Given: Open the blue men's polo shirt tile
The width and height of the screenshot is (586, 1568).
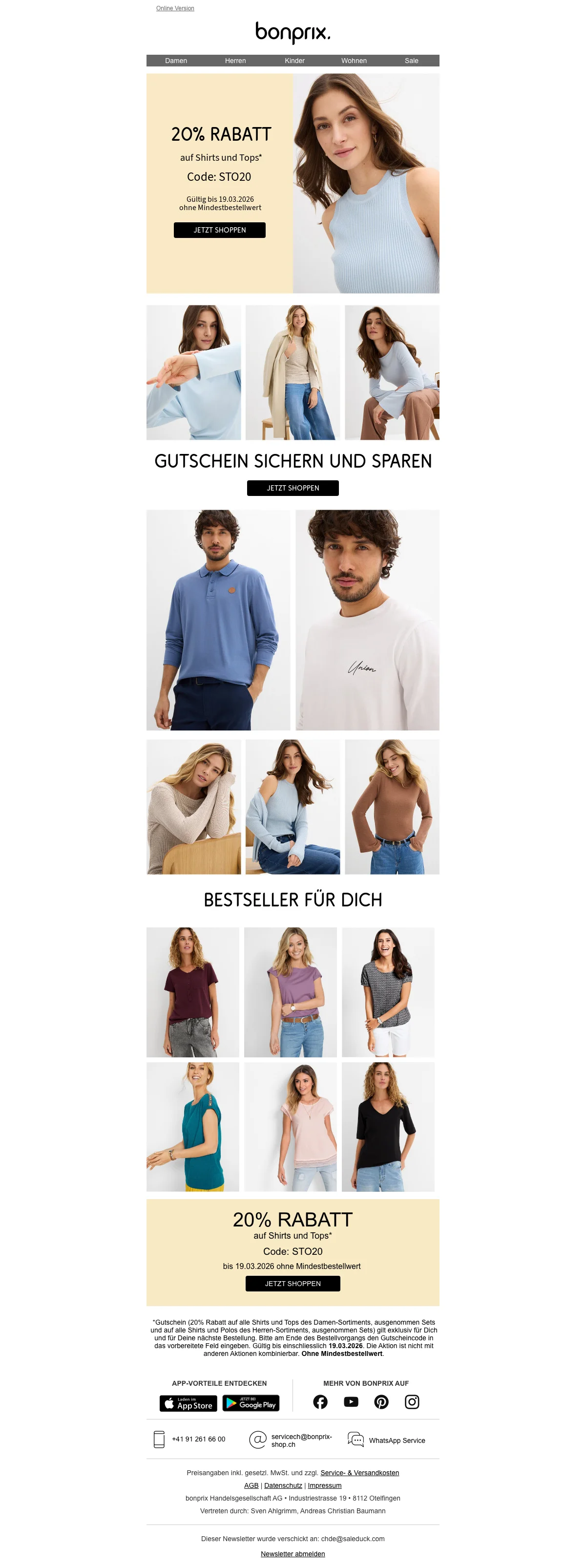Looking at the screenshot, I should point(218,620).
